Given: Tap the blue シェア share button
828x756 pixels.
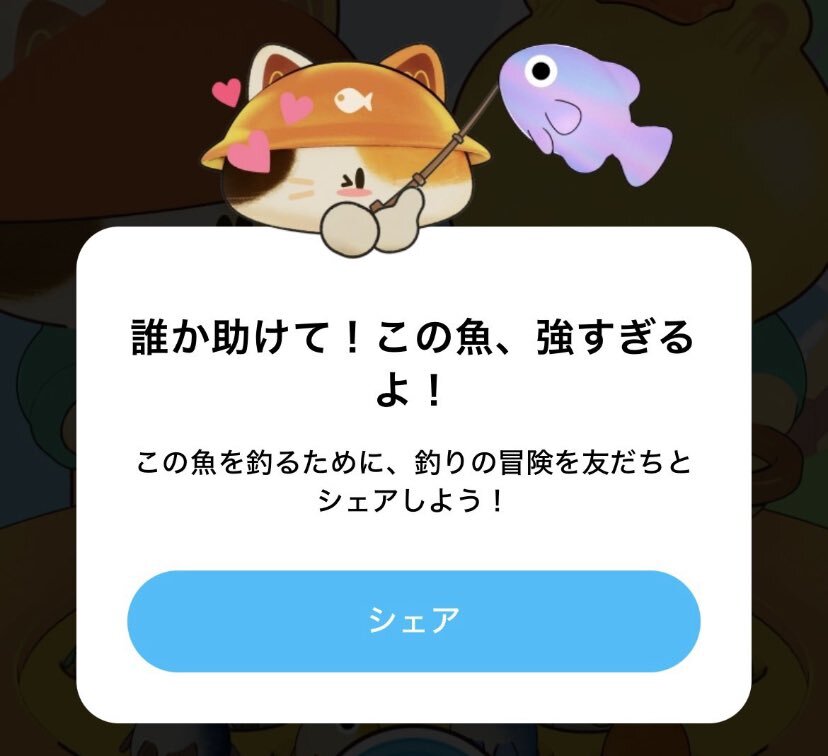Looking at the screenshot, I should (413, 621).
